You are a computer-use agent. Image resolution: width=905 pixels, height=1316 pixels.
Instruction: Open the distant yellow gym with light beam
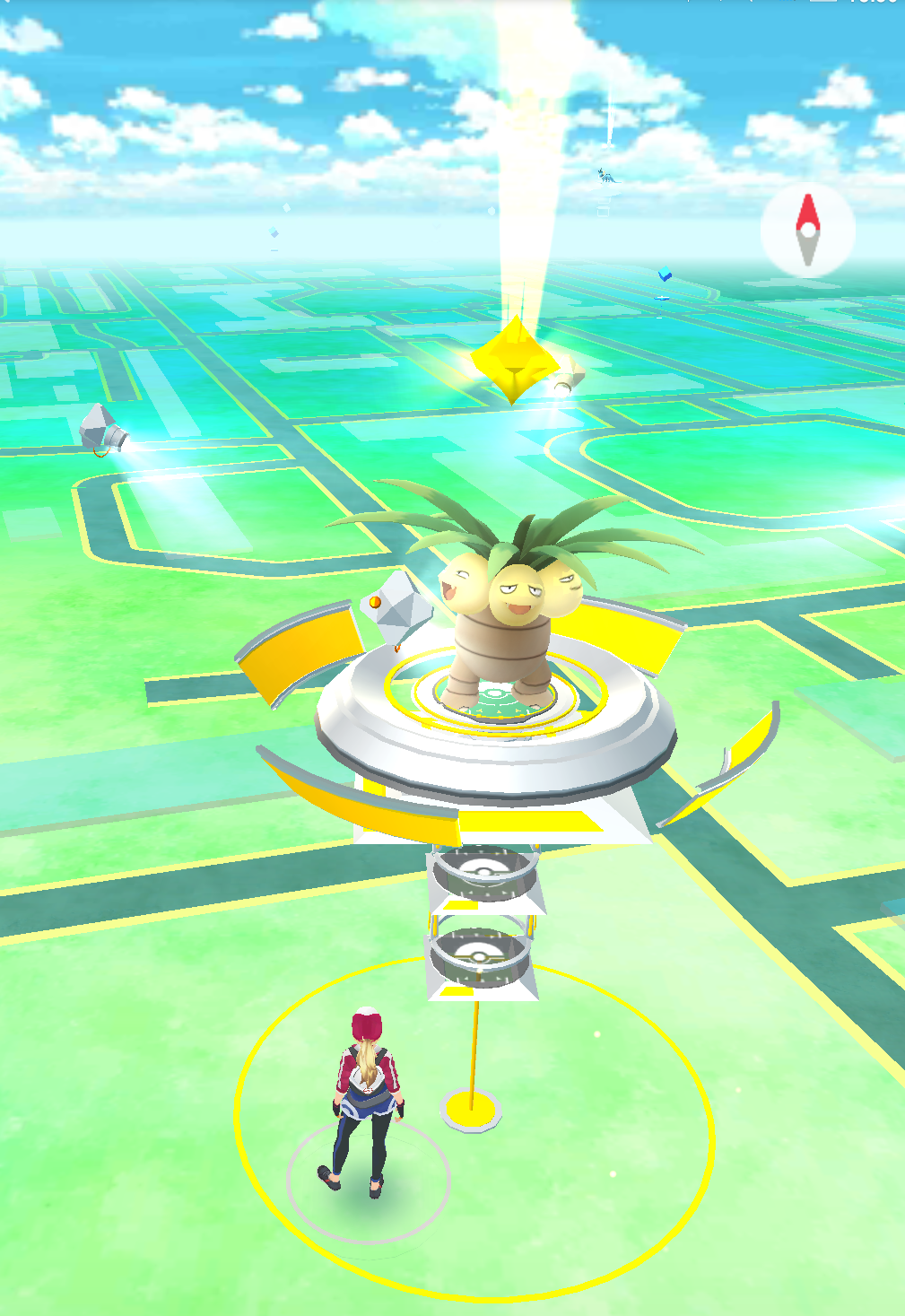[511, 361]
